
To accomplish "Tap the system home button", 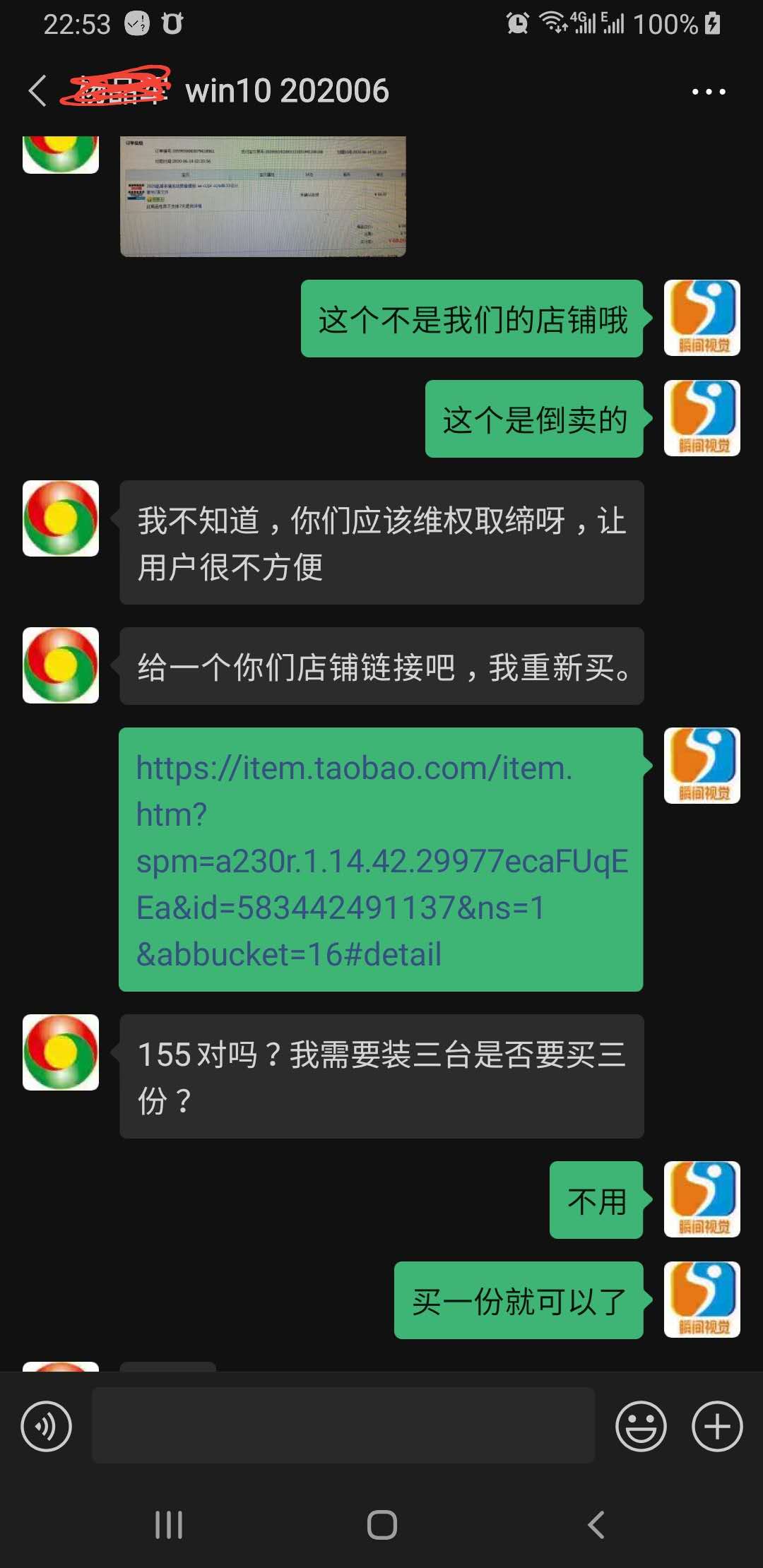I will (381, 1524).
